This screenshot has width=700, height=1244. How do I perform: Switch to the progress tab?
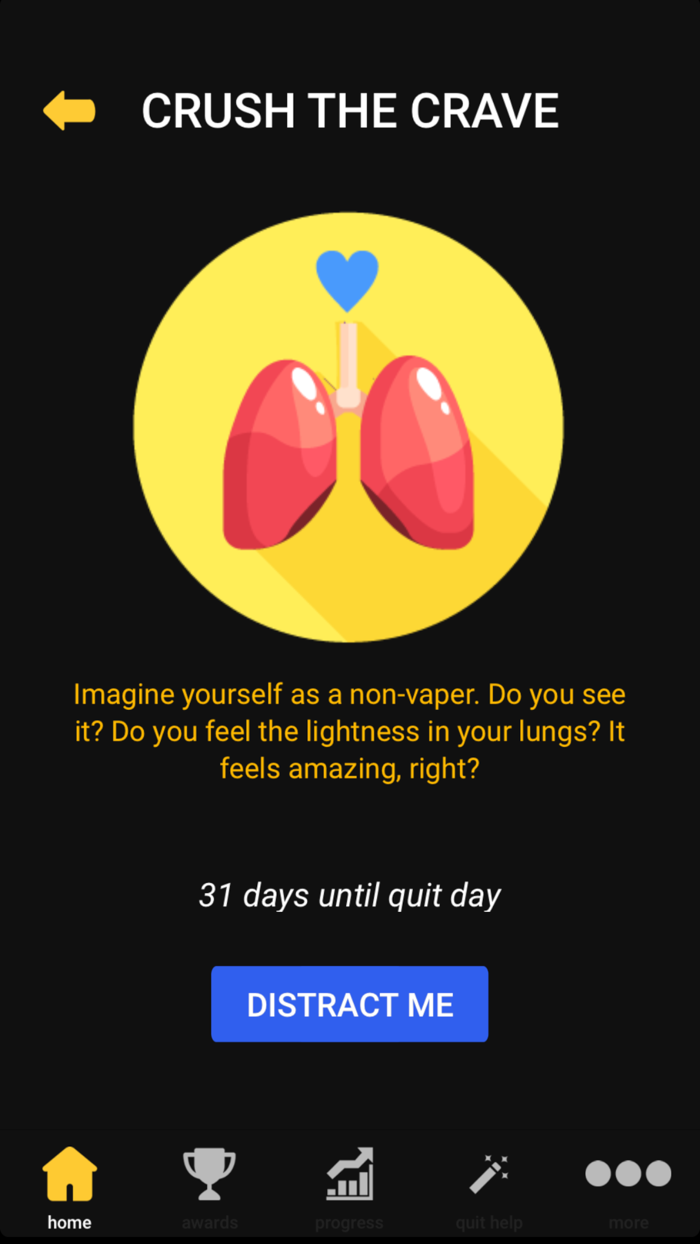point(349,1188)
